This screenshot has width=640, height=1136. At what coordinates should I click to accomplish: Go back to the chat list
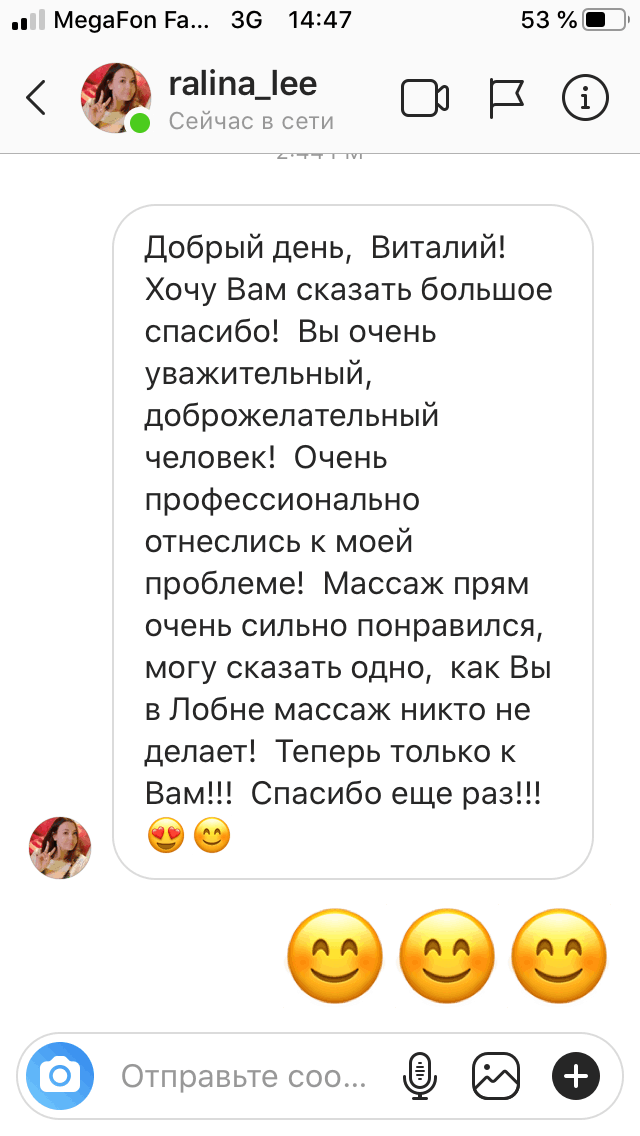click(36, 98)
